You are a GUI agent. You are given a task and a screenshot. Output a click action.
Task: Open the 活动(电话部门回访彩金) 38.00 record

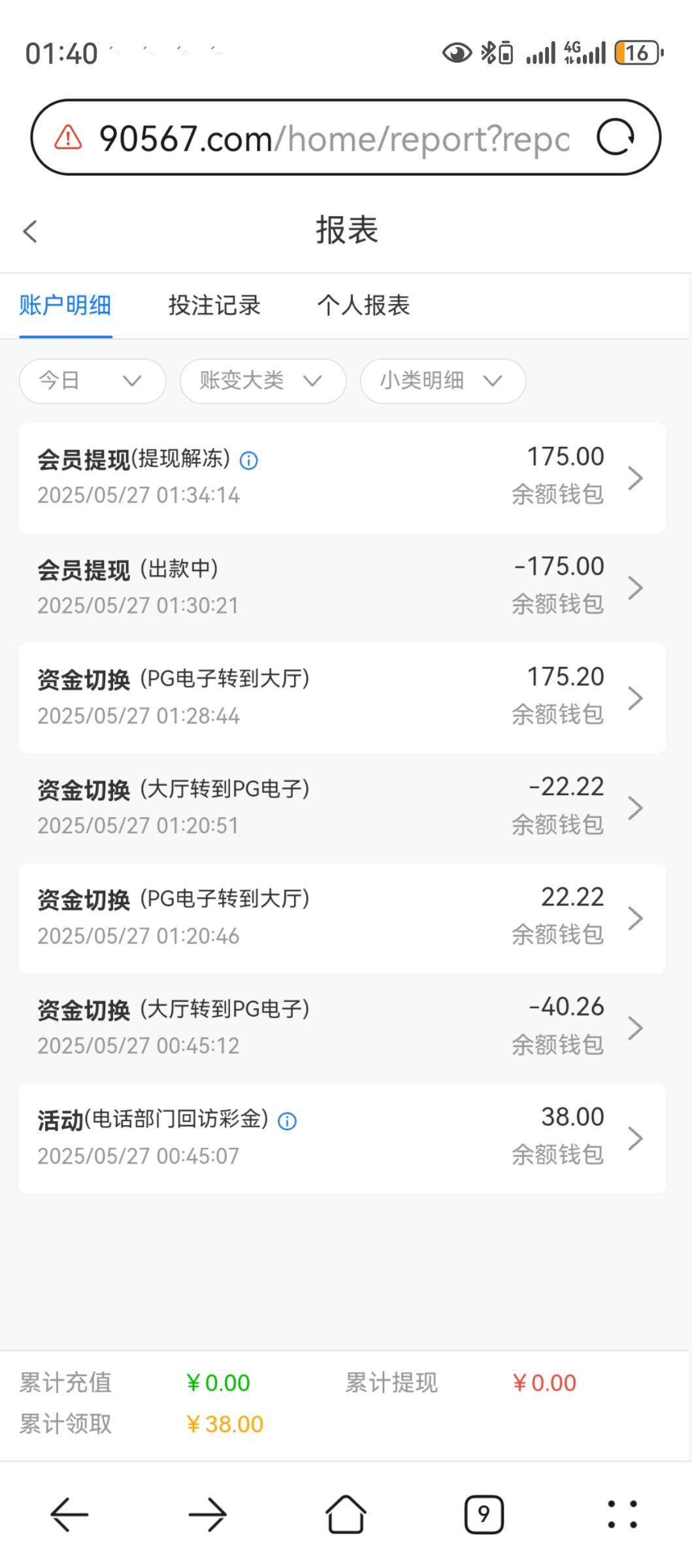tap(342, 1138)
